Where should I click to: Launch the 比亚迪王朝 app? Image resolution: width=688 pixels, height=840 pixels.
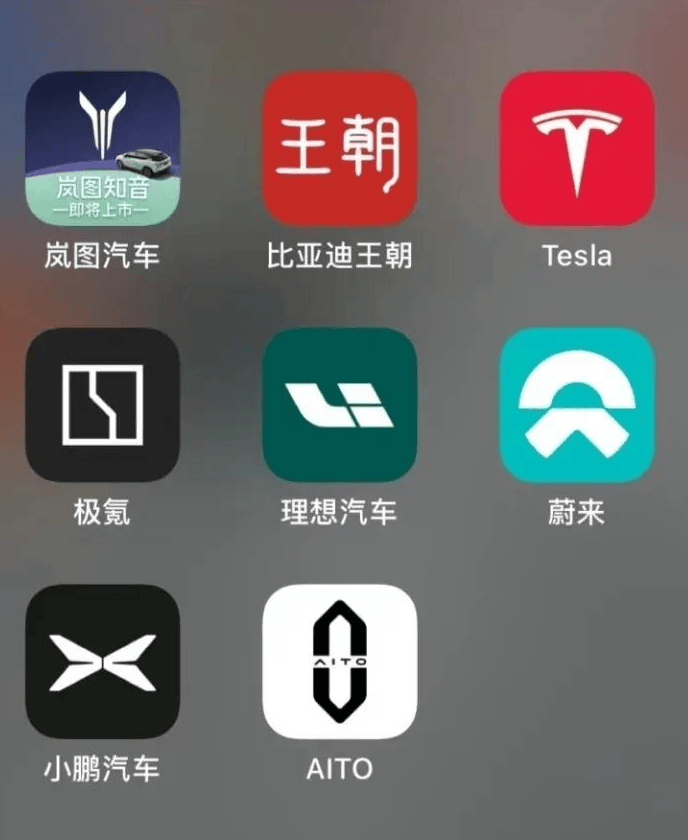[339, 148]
